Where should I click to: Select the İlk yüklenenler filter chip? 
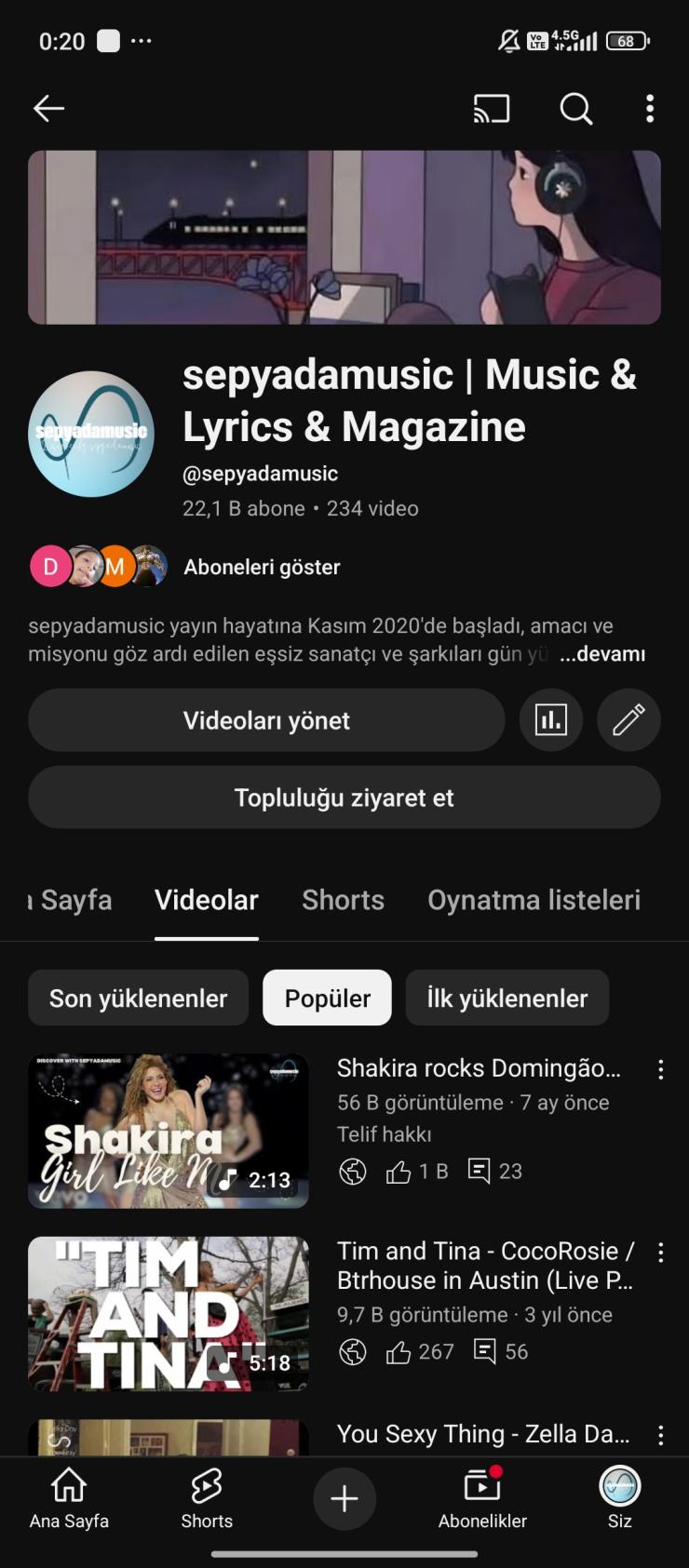click(507, 998)
